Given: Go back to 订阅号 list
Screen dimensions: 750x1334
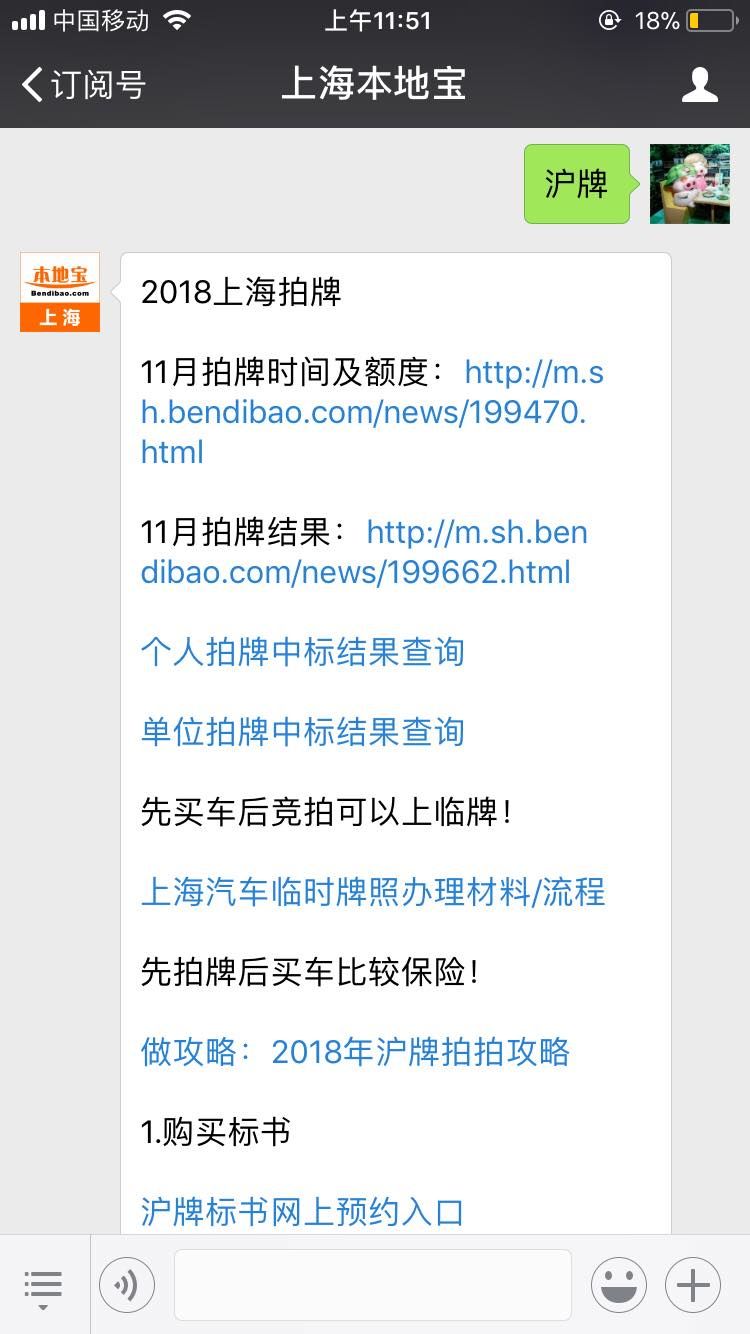Looking at the screenshot, I should pos(84,85).
